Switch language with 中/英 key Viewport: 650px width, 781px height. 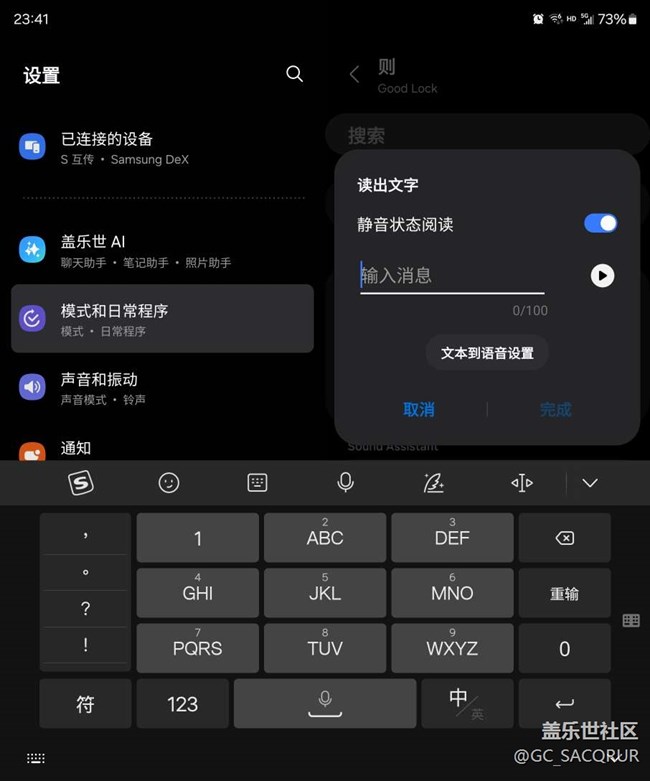pyautogui.click(x=467, y=703)
